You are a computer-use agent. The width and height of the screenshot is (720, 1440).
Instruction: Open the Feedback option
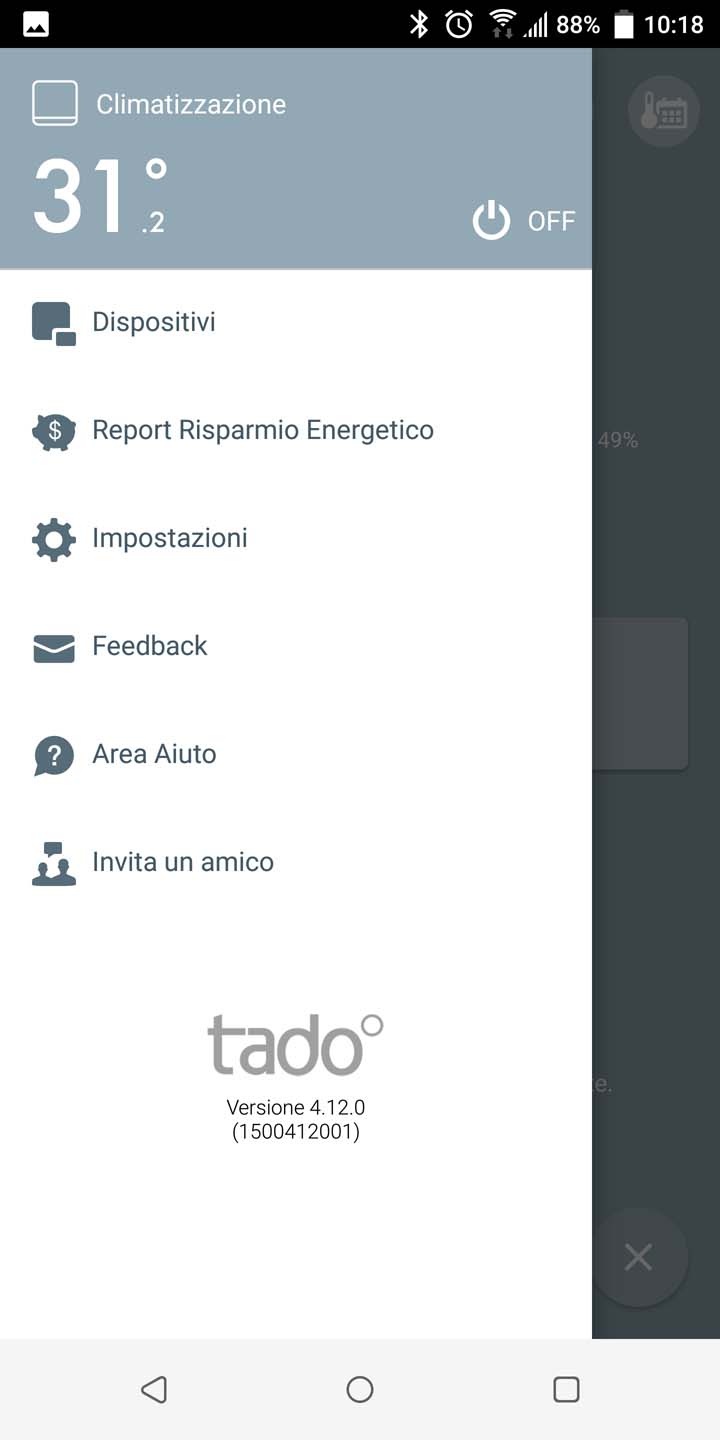[x=296, y=646]
